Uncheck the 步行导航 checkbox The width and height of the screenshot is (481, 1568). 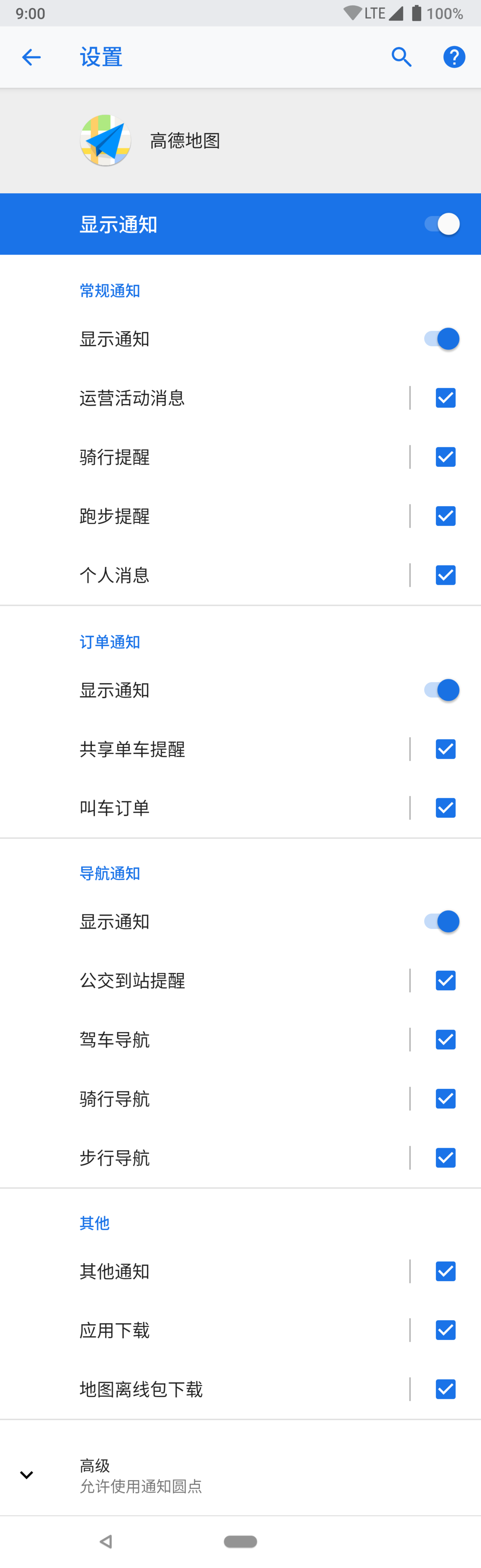(x=446, y=1158)
